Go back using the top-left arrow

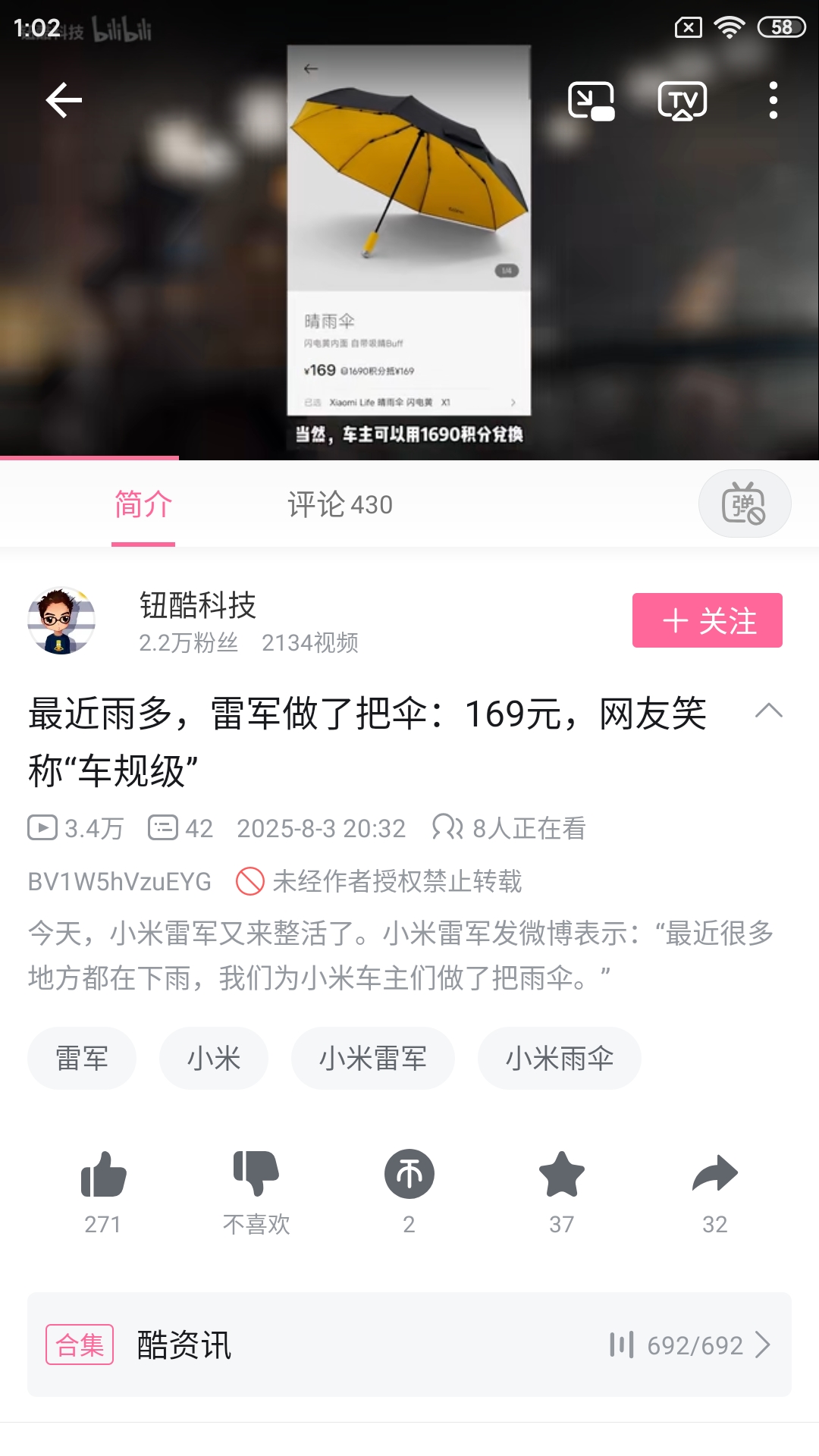(x=64, y=100)
